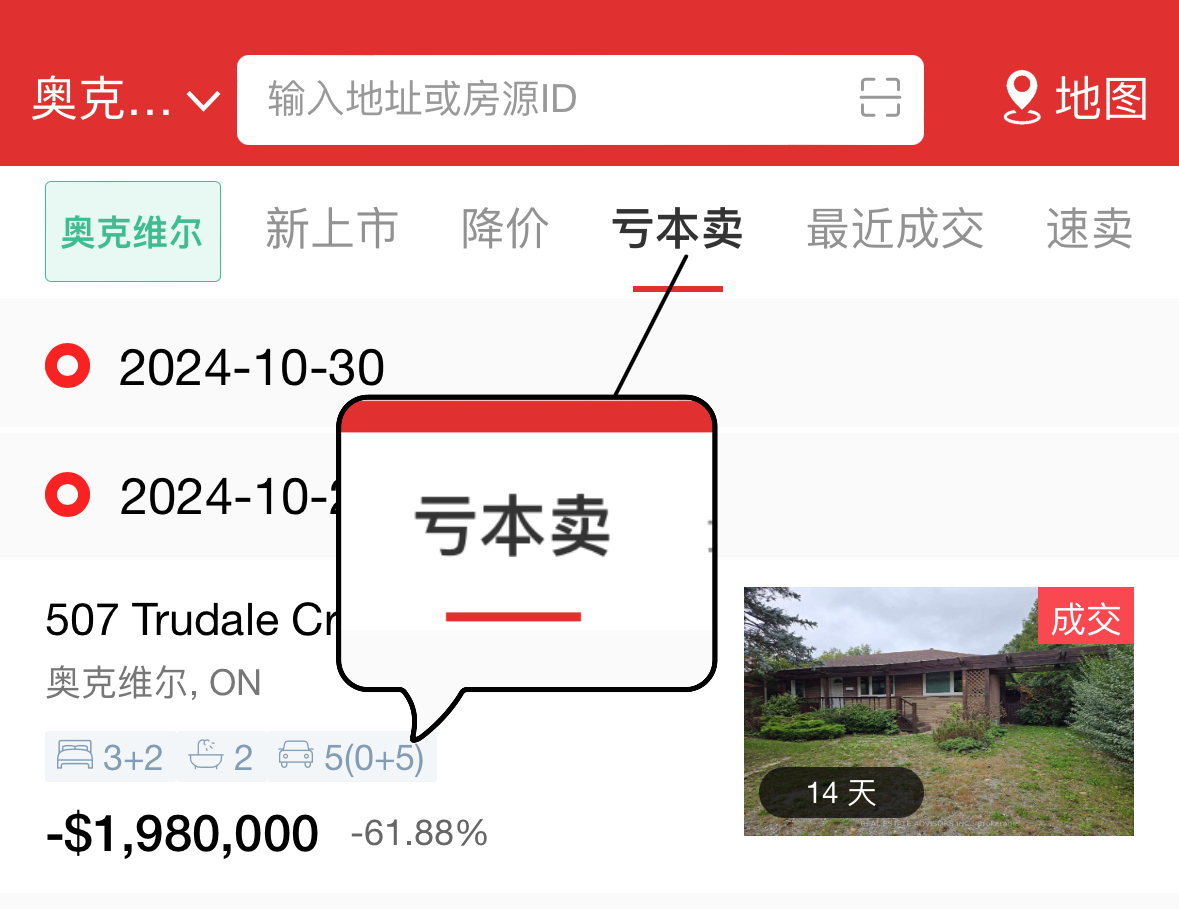Switch to the 速卖 tab
The width and height of the screenshot is (1179, 909).
click(x=1089, y=230)
